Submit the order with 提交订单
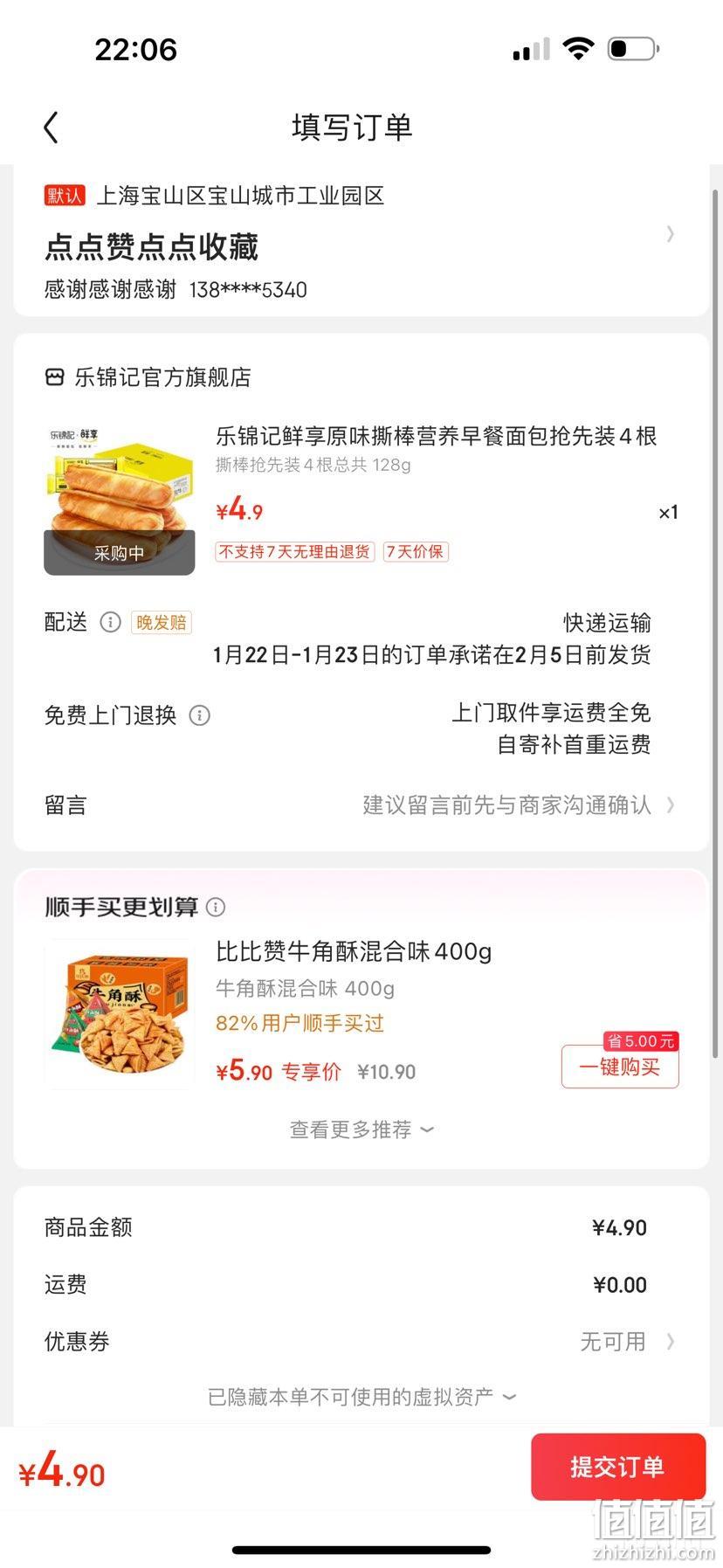 tap(618, 1467)
